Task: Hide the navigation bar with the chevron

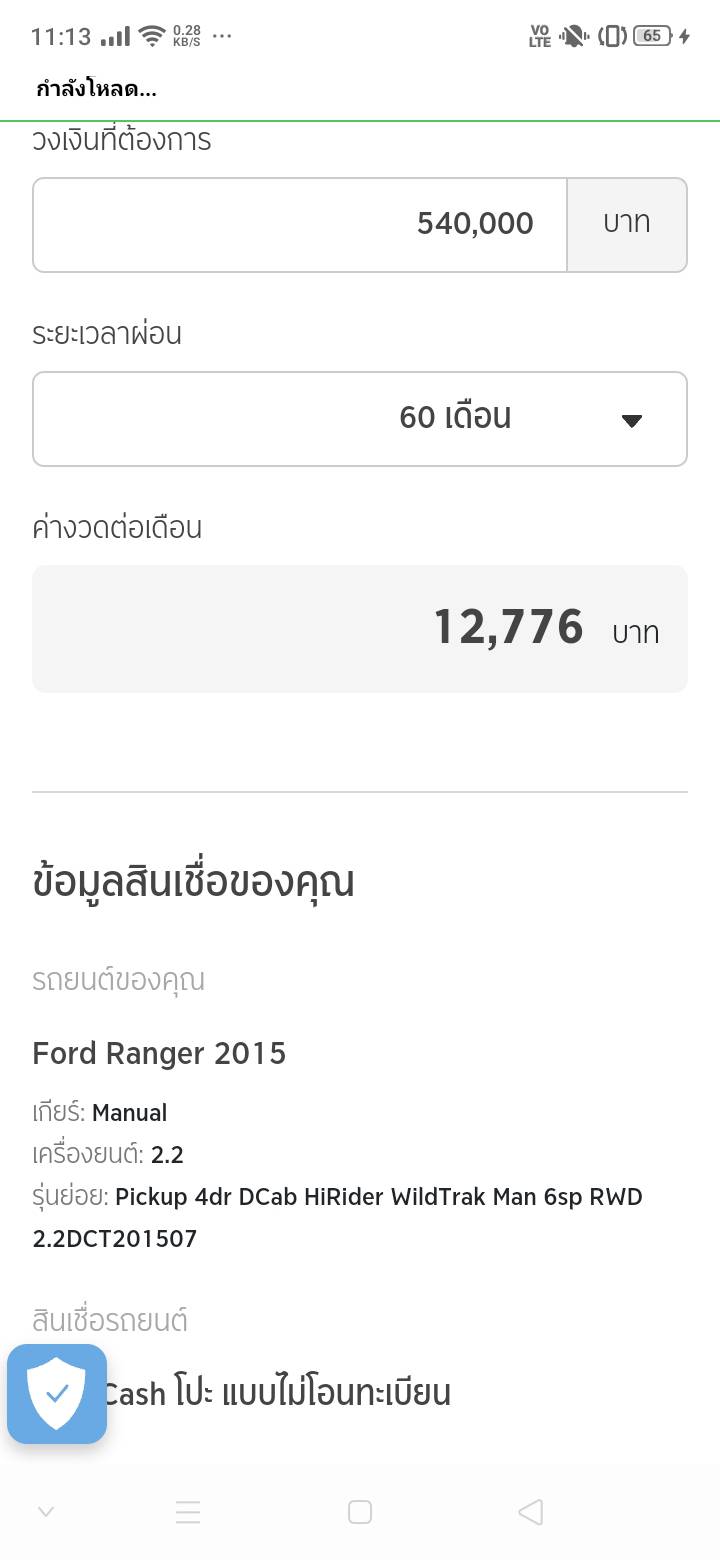Action: [x=46, y=1512]
